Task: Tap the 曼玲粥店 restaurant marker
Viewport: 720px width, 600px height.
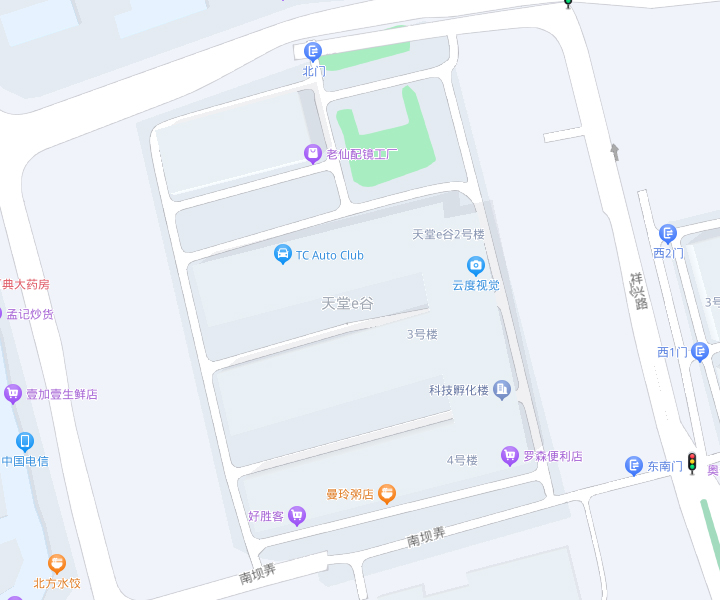Action: coord(387,493)
